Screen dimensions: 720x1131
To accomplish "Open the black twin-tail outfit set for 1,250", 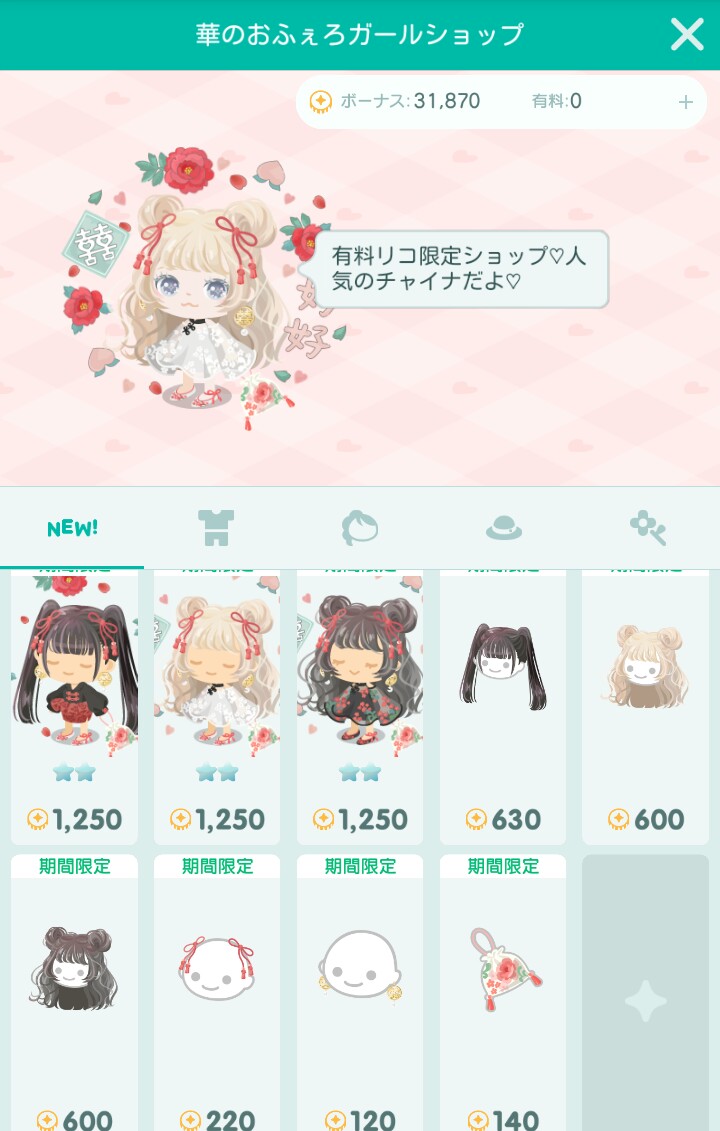I will (74, 700).
